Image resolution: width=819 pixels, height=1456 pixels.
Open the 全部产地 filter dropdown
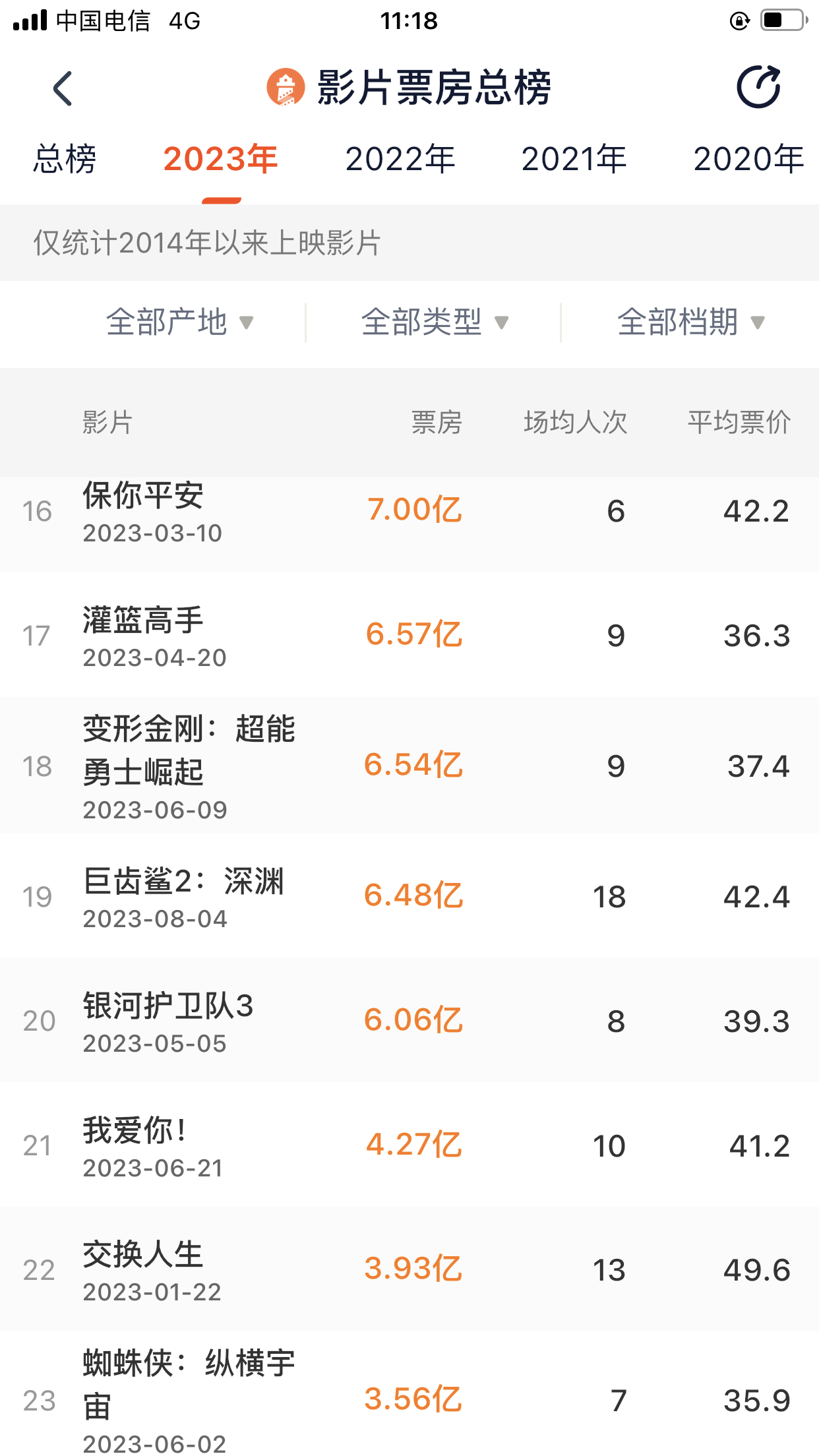pos(180,322)
